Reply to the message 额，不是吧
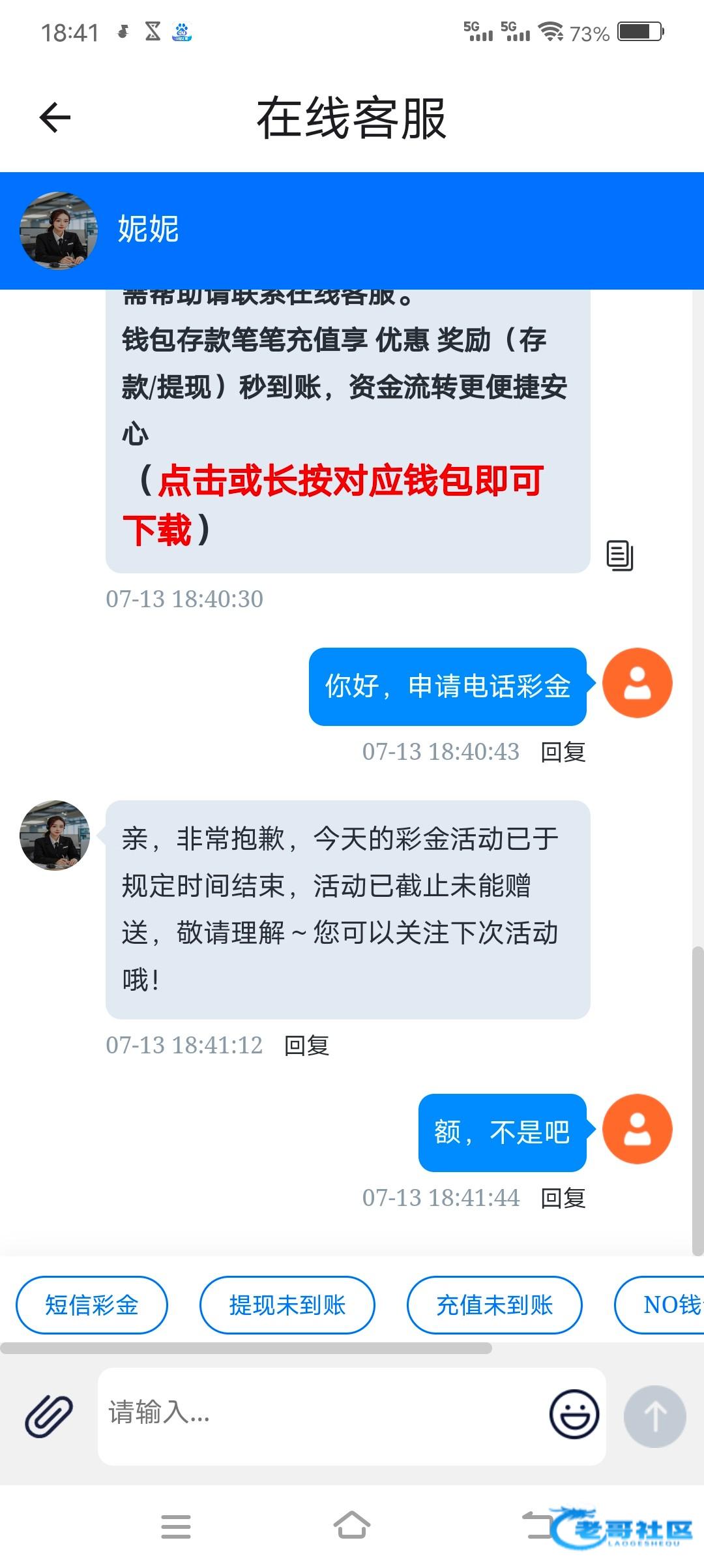The image size is (704, 1568). coord(563,1198)
